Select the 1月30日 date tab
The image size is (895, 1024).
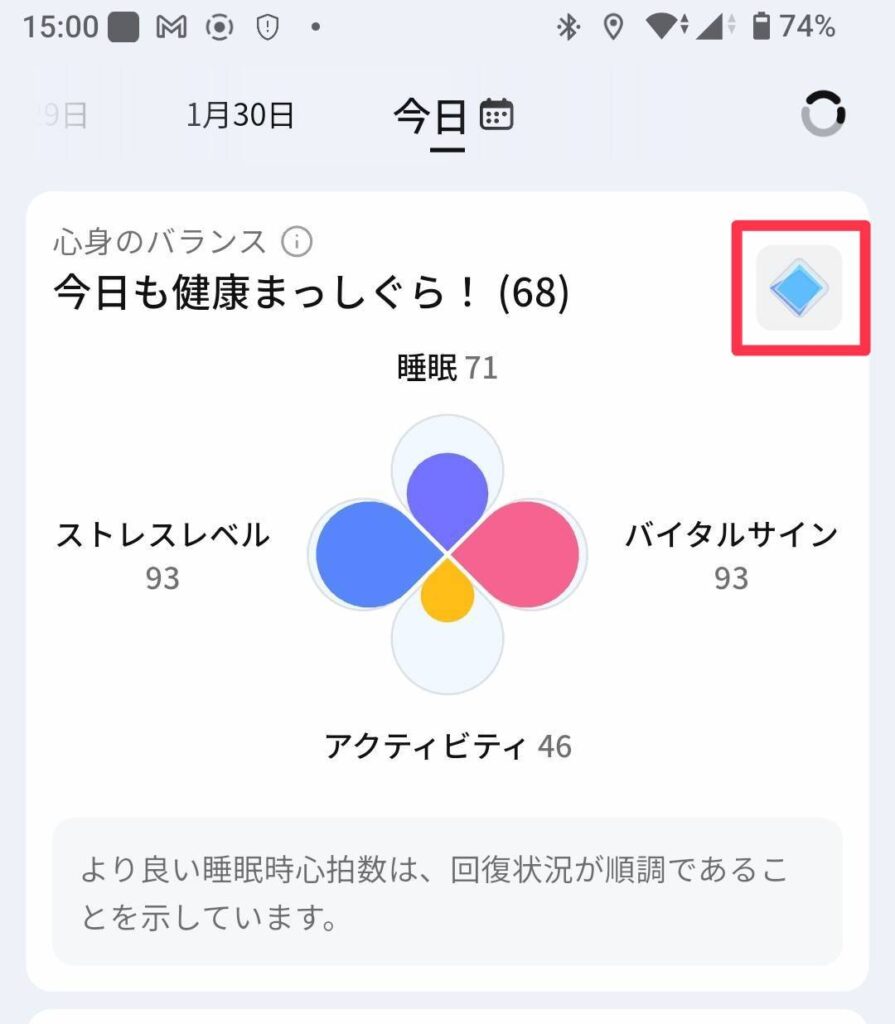240,115
